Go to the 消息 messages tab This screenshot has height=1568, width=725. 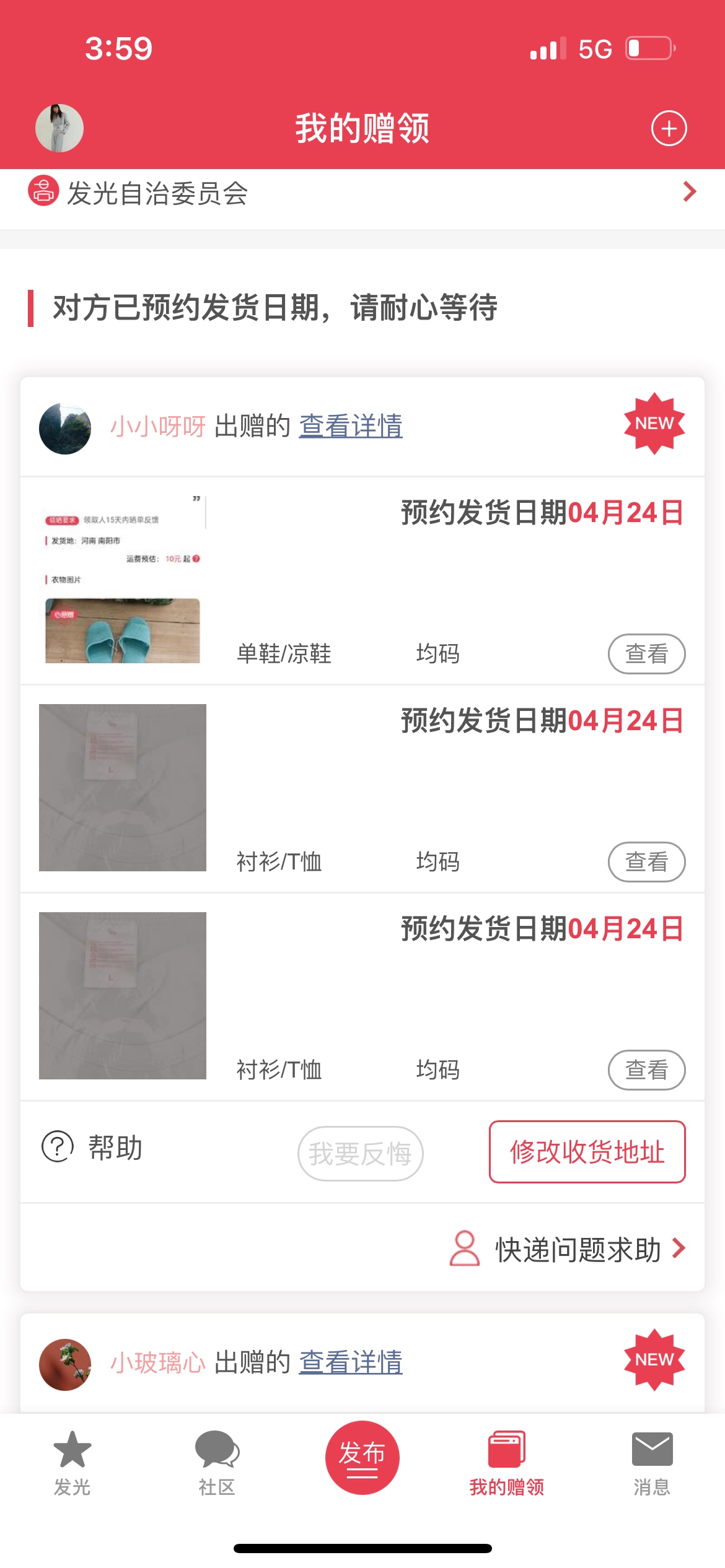(652, 1463)
